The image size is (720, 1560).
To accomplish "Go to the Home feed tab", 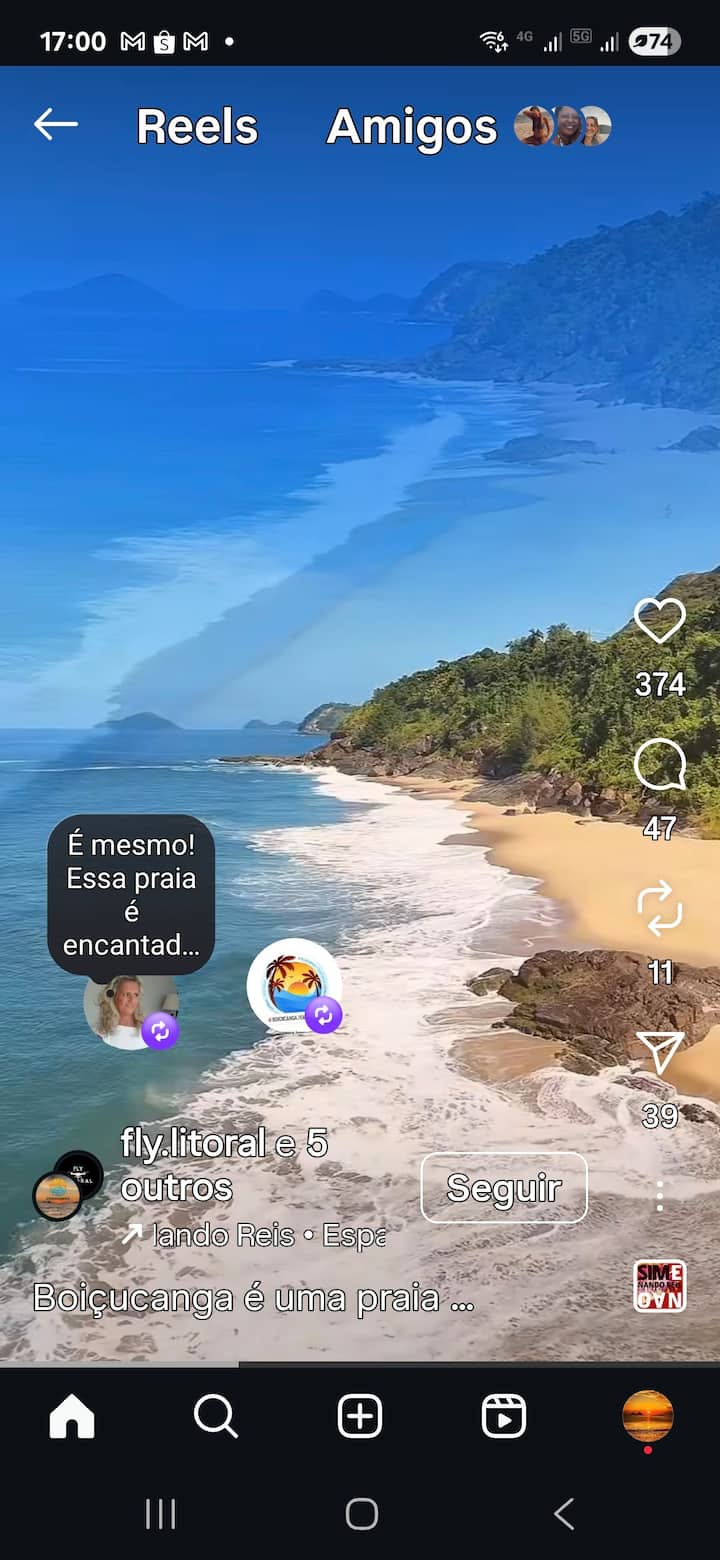I will pos(72,1416).
